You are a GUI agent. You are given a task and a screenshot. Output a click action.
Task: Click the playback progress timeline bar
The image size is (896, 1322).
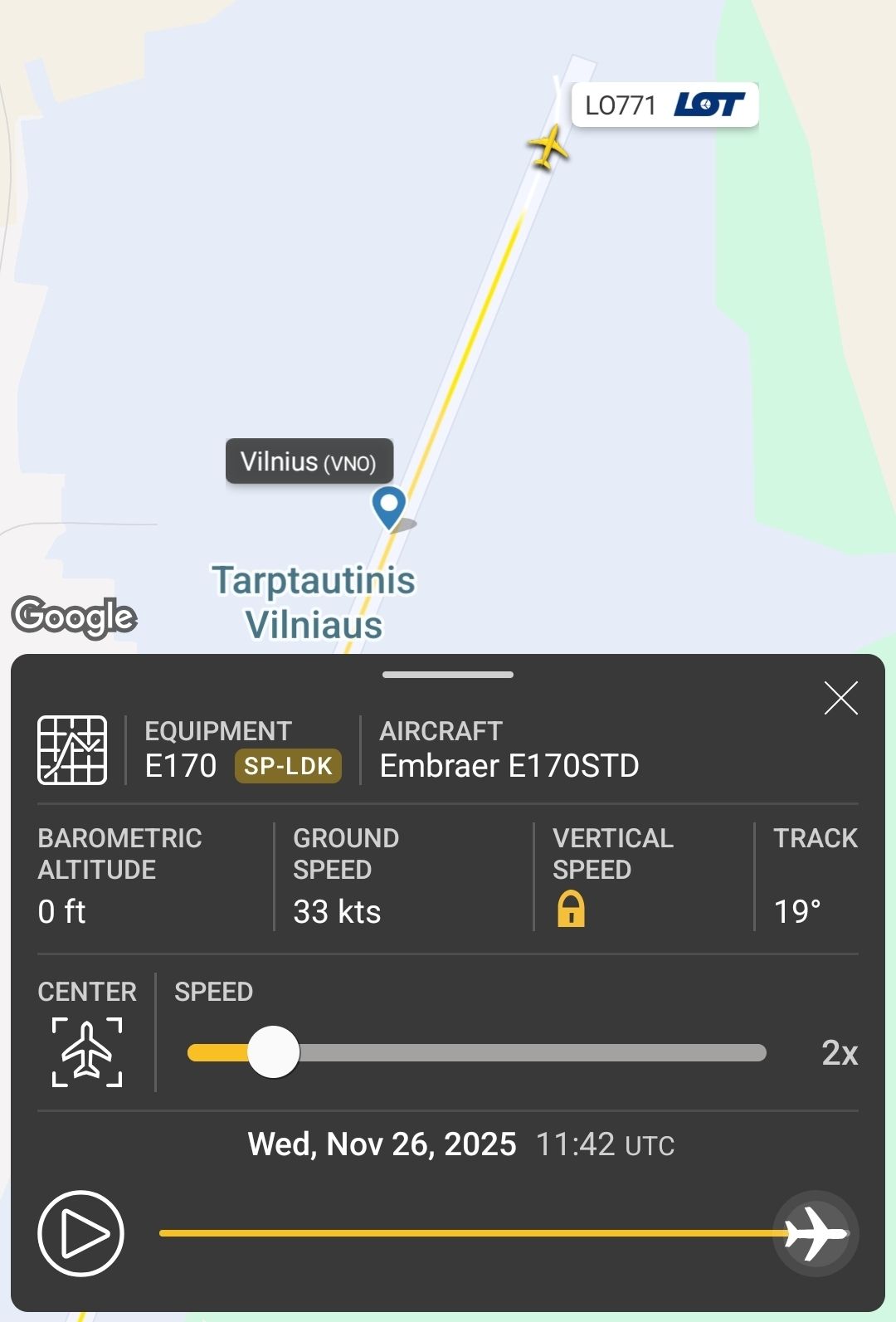pyautogui.click(x=465, y=1233)
